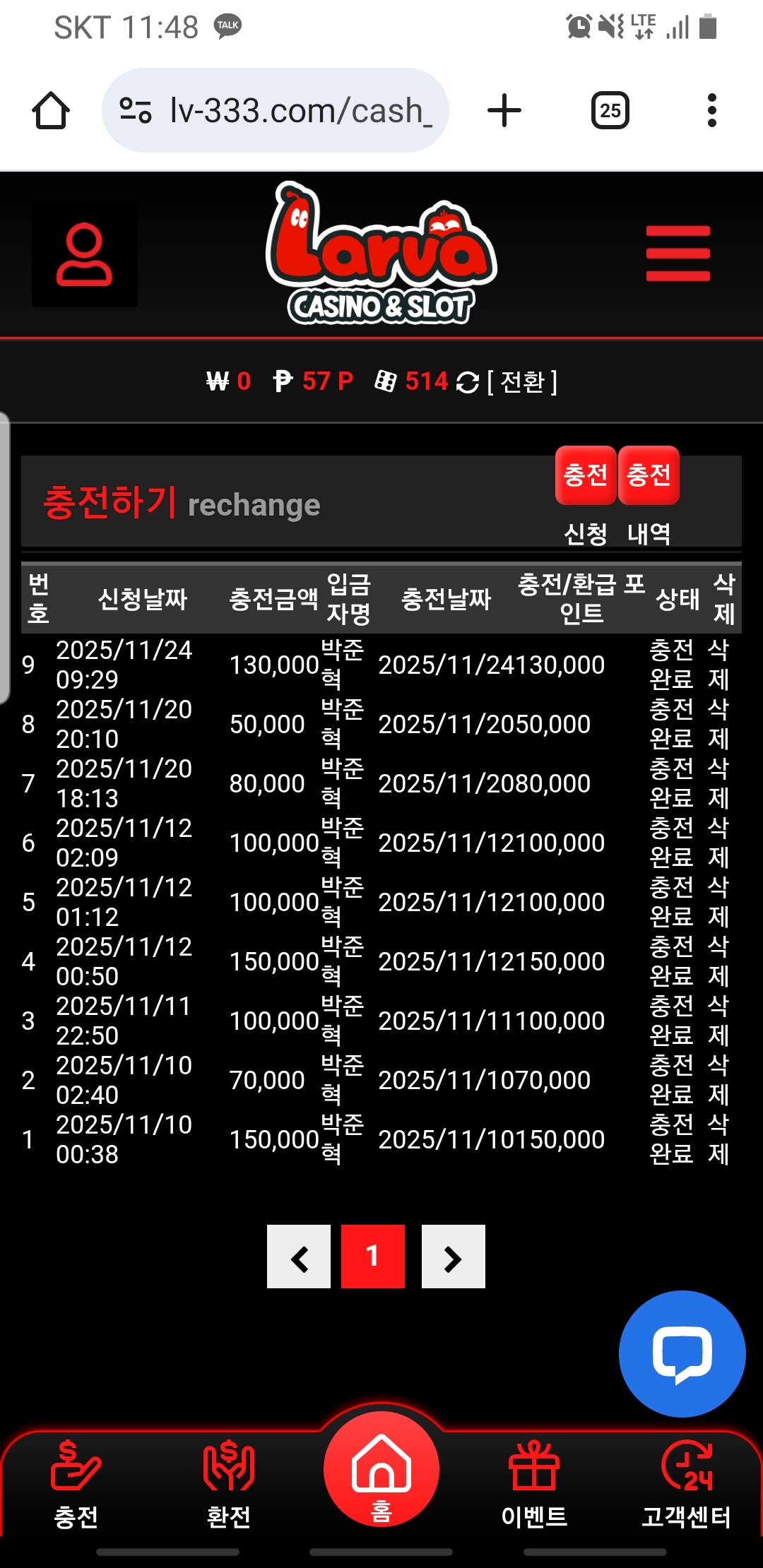Open the blue live chat bubble
Viewport: 763px width, 1568px height.
[682, 1354]
